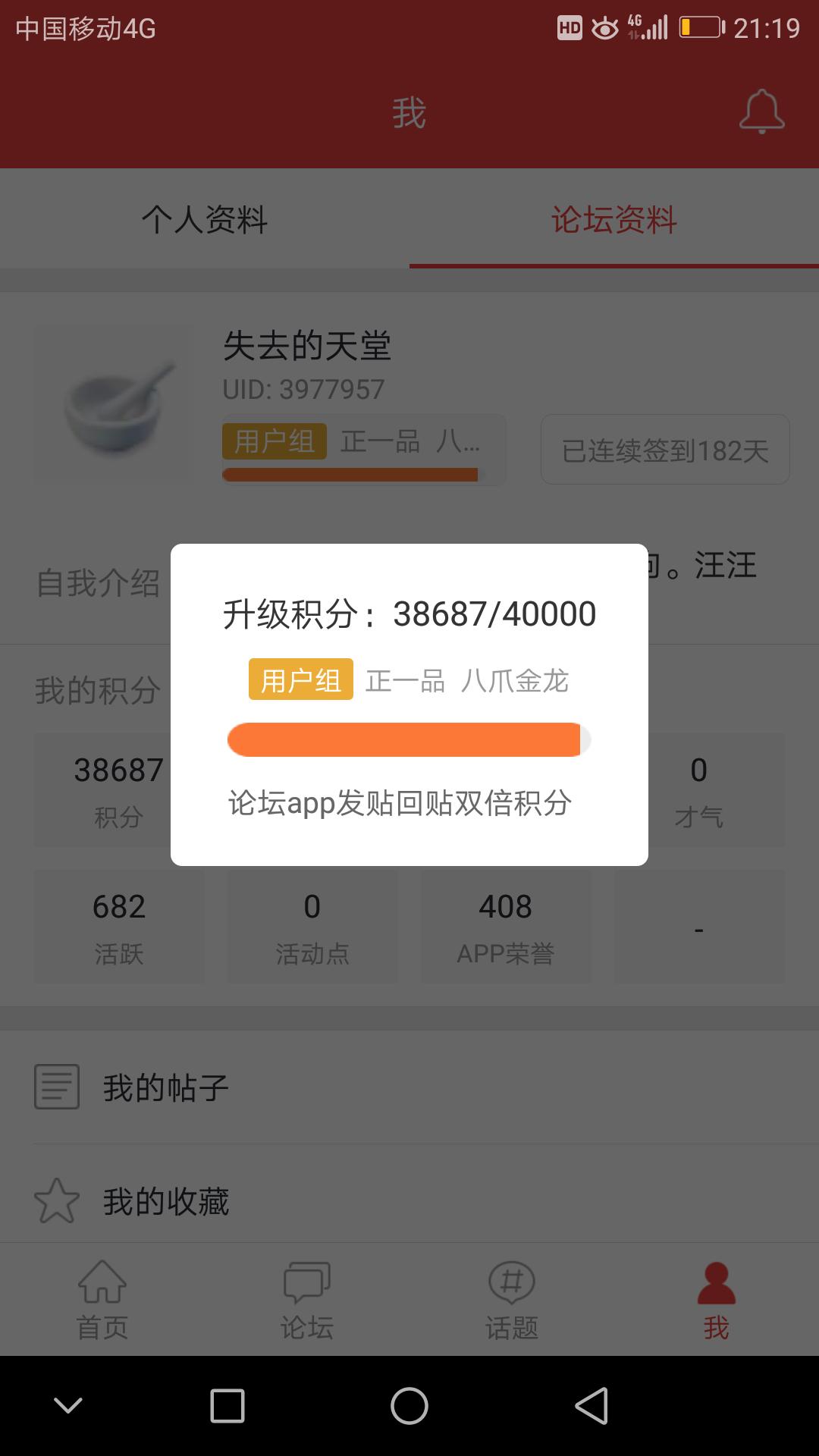Viewport: 819px width, 1456px height.
Task: Tap the 已连续签到182天 check-in button
Action: (x=665, y=450)
